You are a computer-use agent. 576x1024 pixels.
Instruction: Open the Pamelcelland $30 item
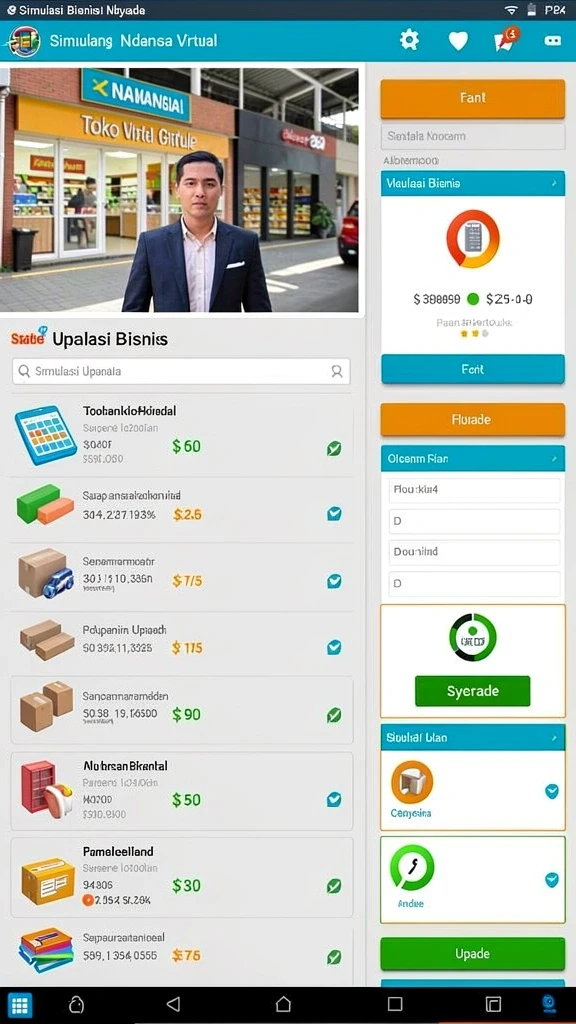click(182, 878)
